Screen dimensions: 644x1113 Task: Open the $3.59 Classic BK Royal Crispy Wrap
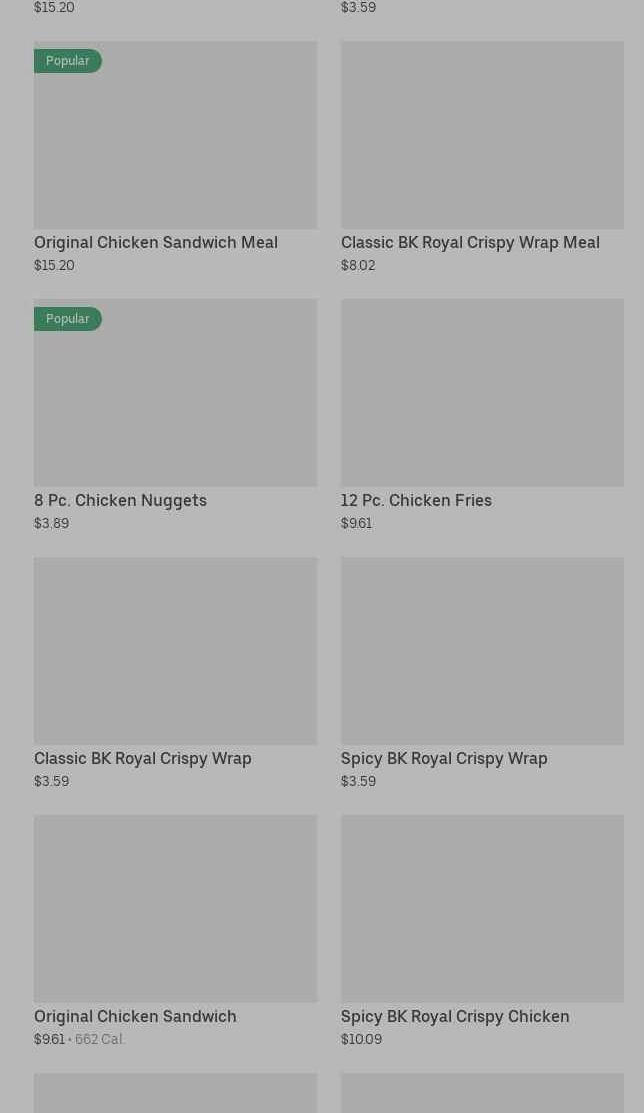(x=175, y=673)
